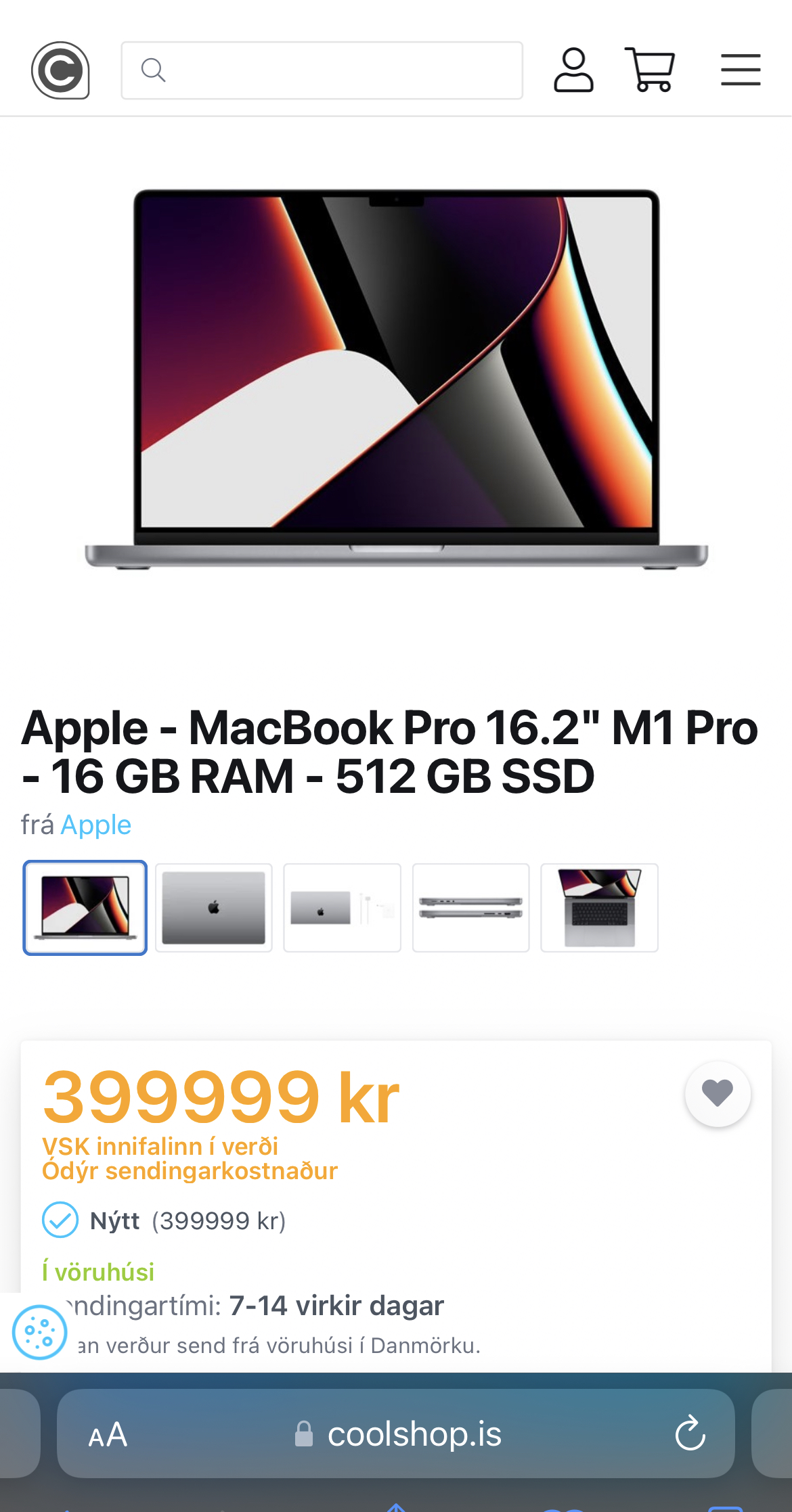This screenshot has height=1512, width=792.
Task: Open the cookie settings icon
Action: coord(40,1332)
